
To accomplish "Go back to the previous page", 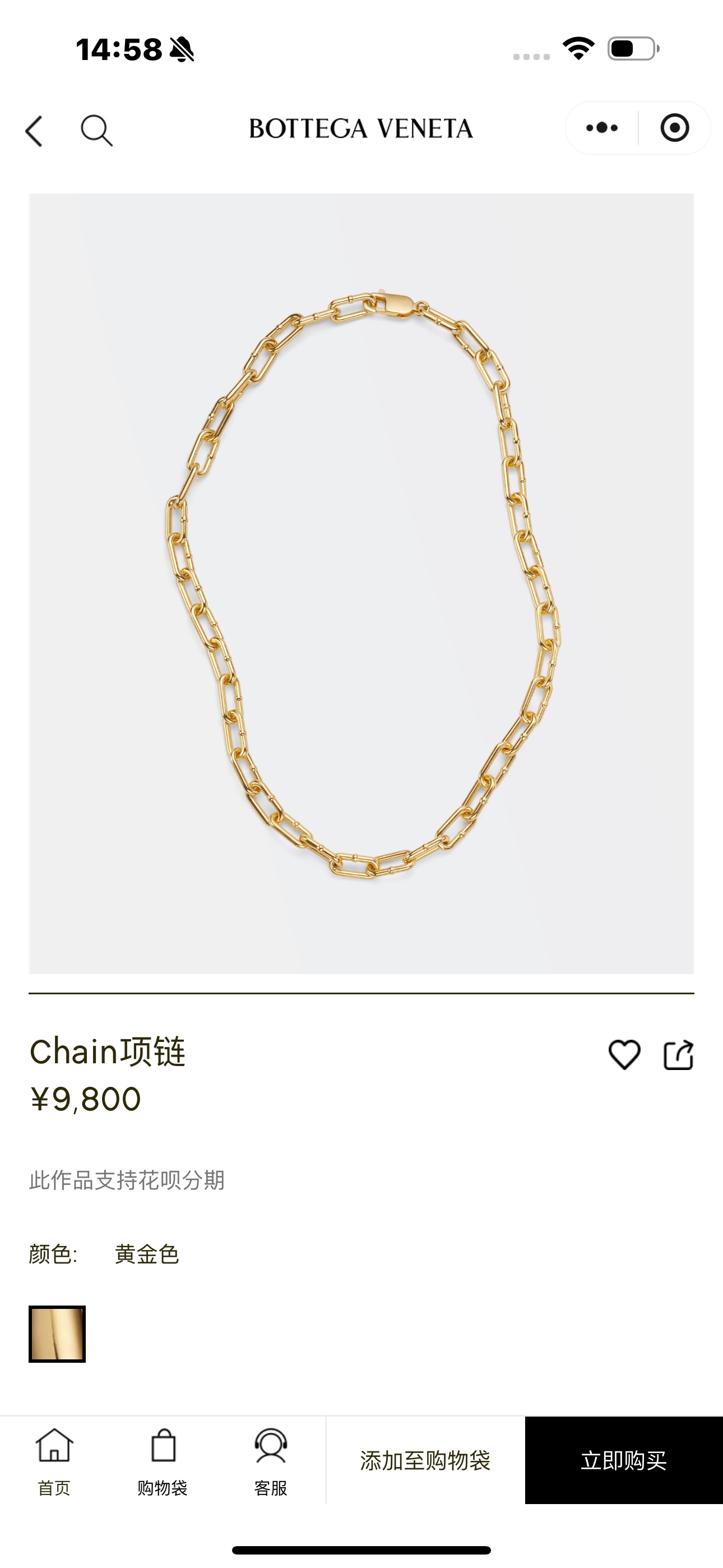I will 35,130.
